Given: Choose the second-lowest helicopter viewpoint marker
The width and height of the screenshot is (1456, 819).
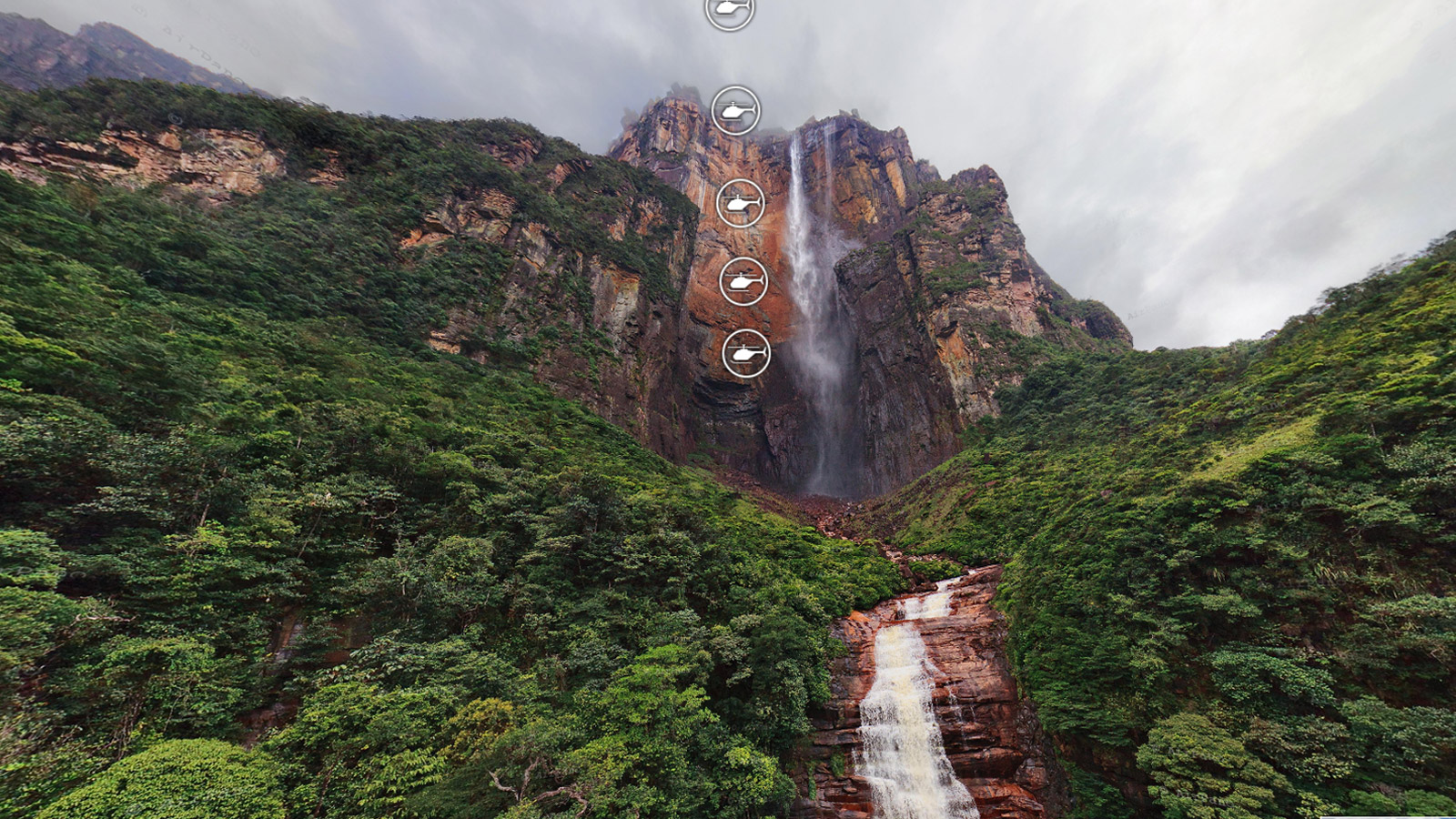Looking at the screenshot, I should tap(743, 281).
